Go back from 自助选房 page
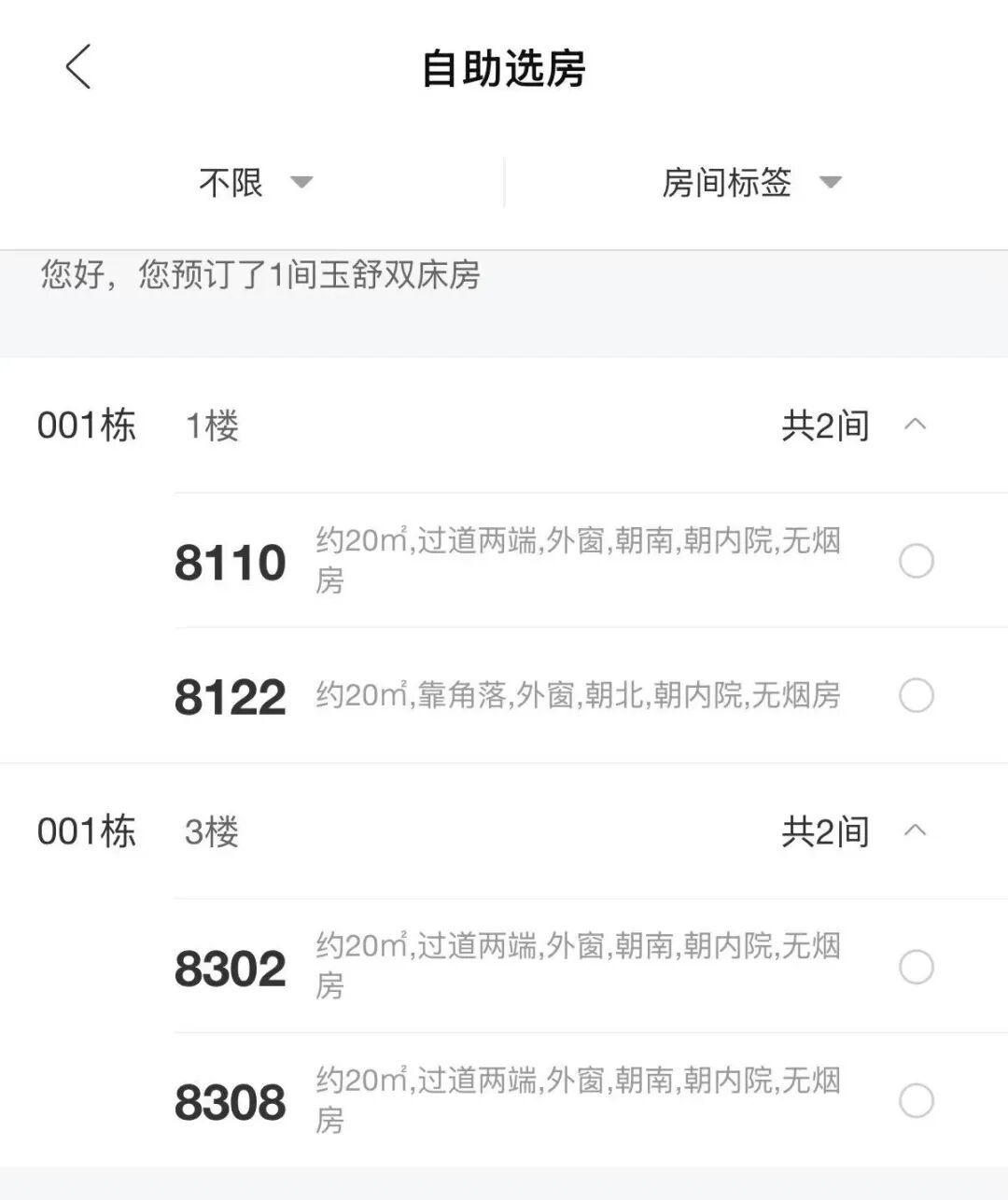 click(78, 67)
